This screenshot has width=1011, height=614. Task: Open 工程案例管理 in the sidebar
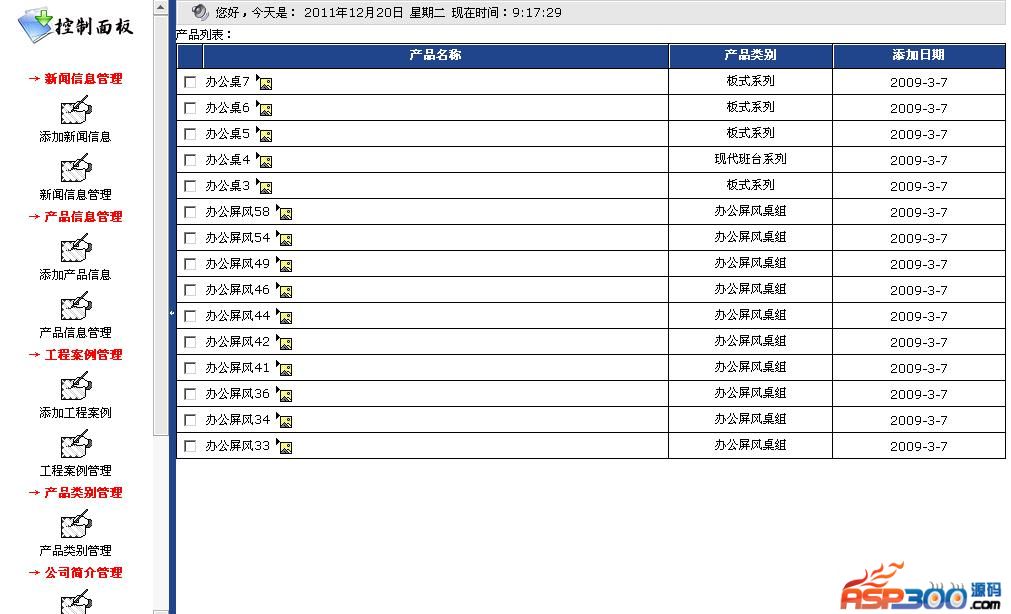75,470
